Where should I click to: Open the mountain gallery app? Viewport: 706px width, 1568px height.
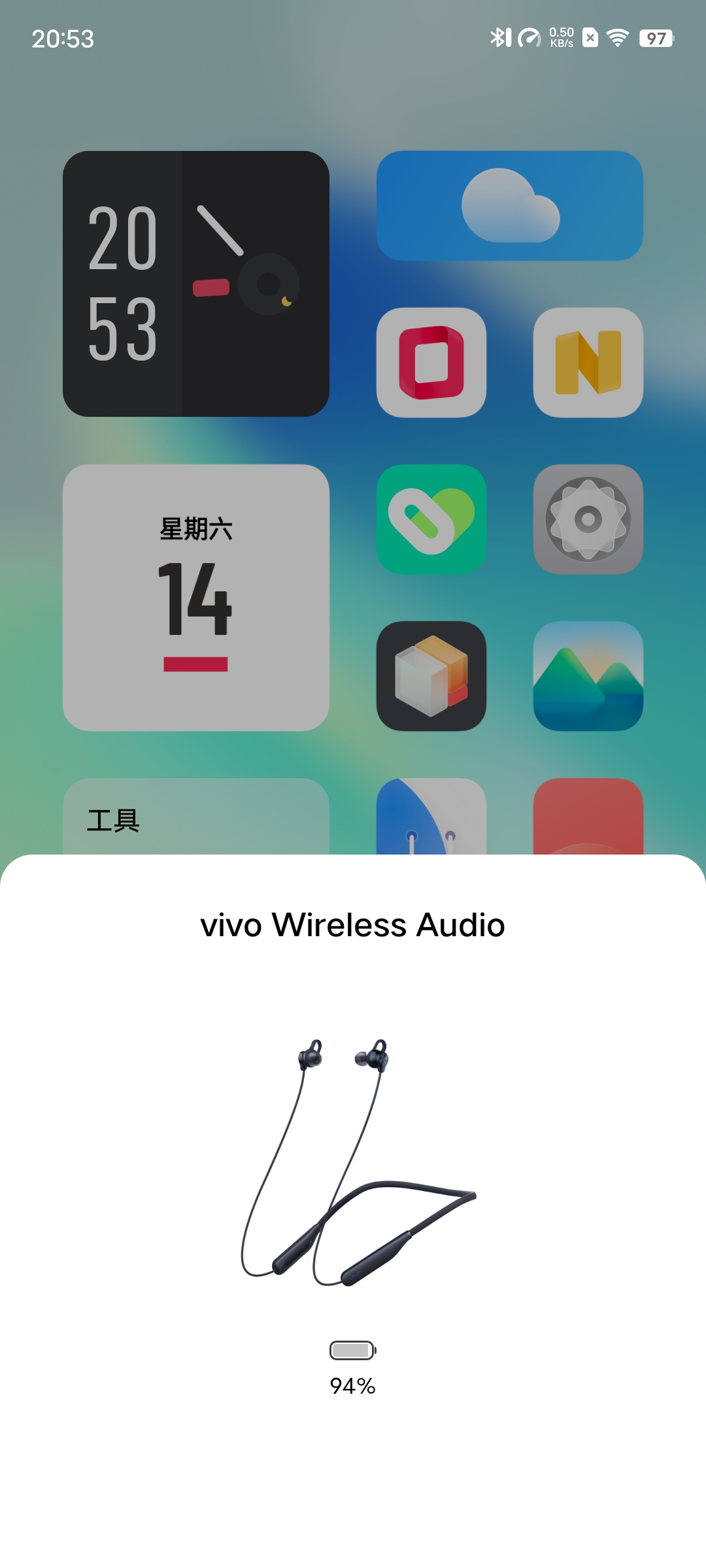click(588, 676)
